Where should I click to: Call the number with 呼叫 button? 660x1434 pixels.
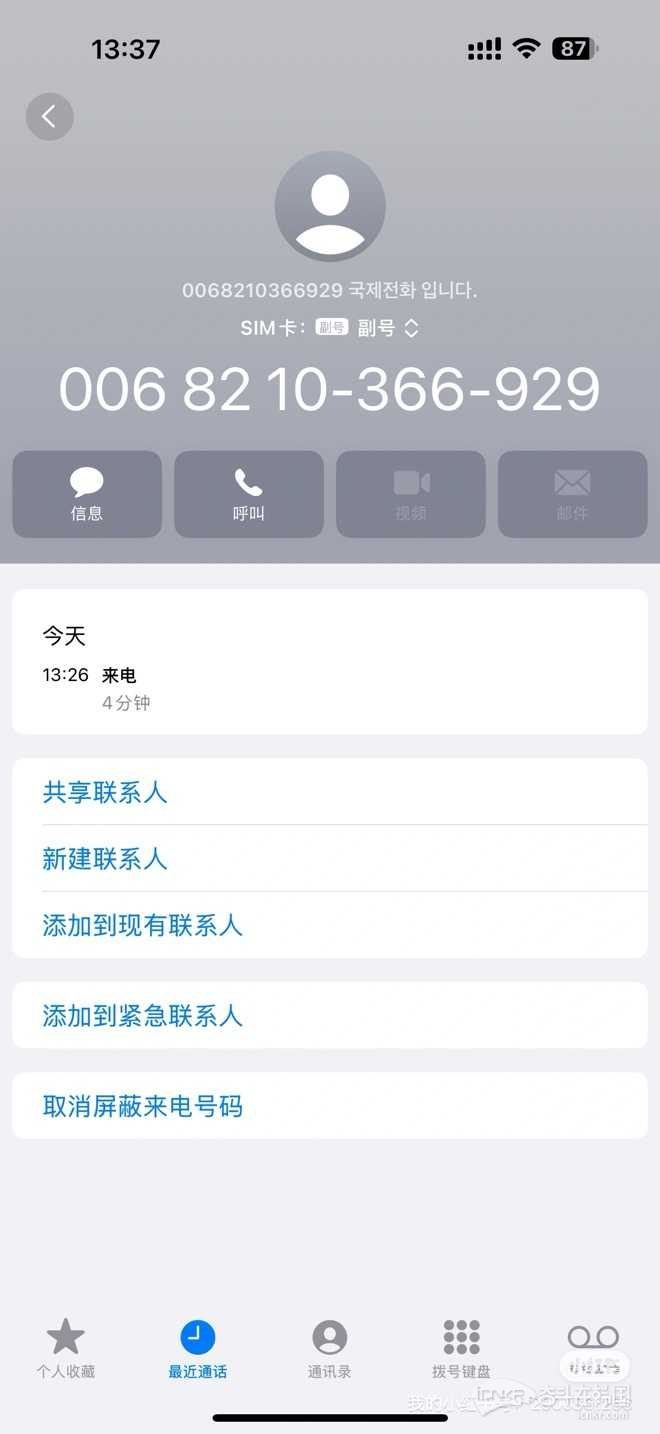coord(249,494)
